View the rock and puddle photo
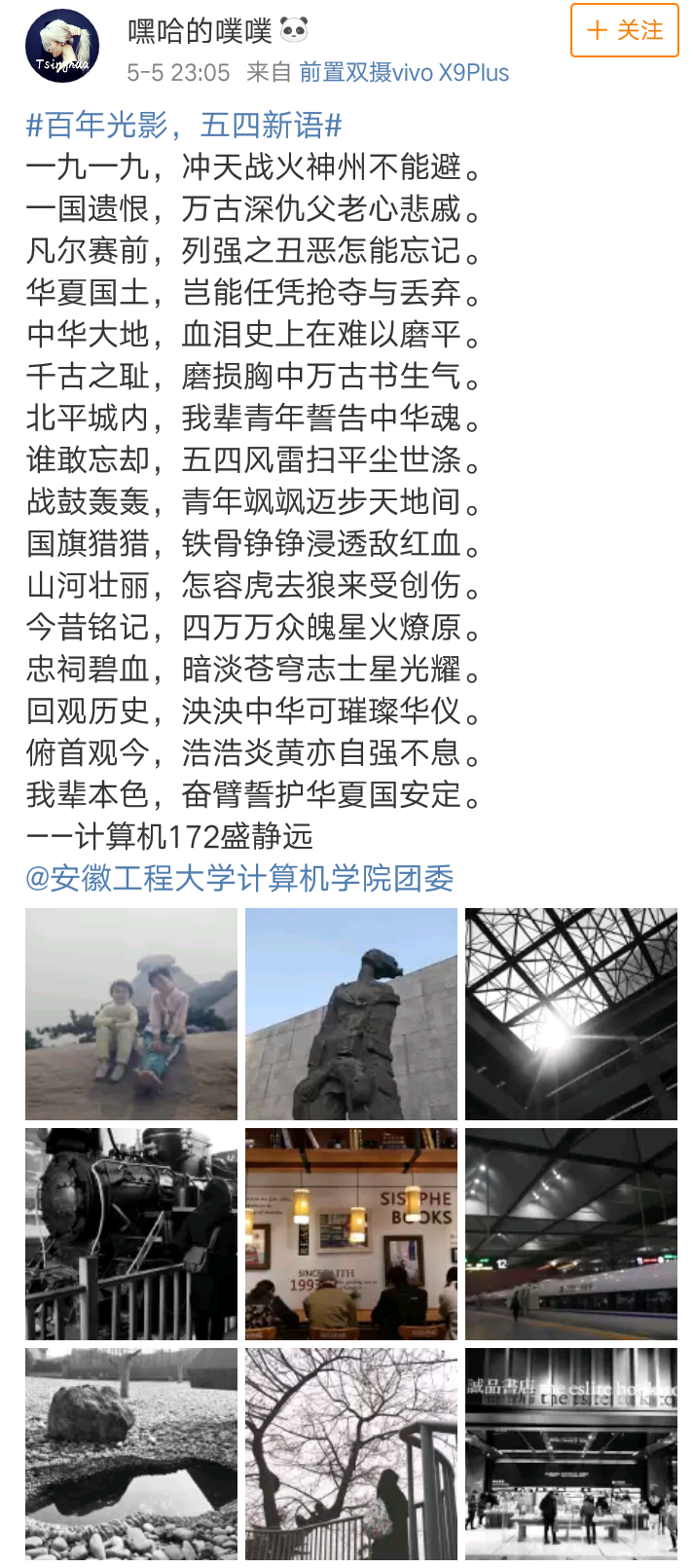This screenshot has height=1568, width=693. [131, 1453]
